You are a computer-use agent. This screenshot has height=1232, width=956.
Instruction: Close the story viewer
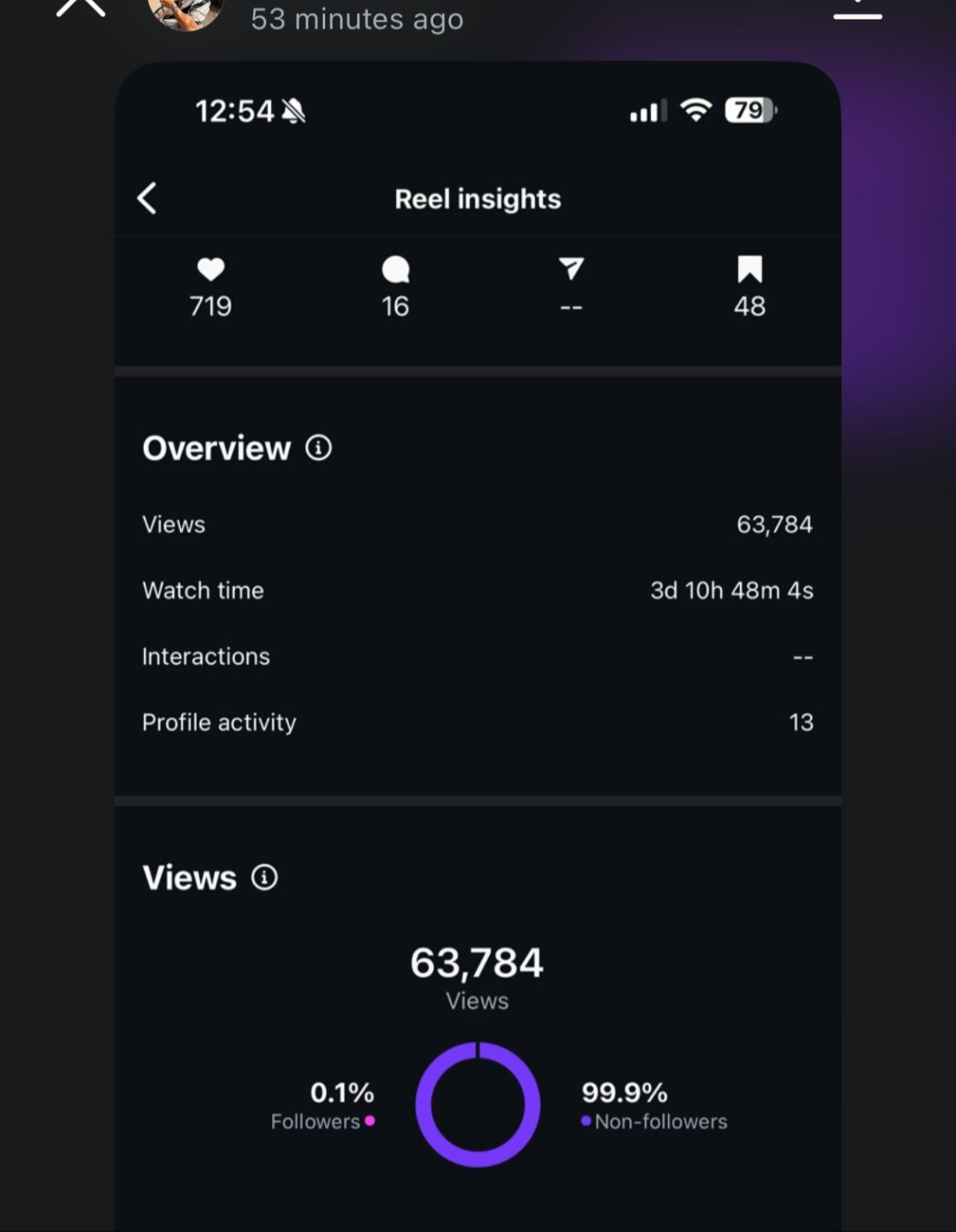coord(80,7)
